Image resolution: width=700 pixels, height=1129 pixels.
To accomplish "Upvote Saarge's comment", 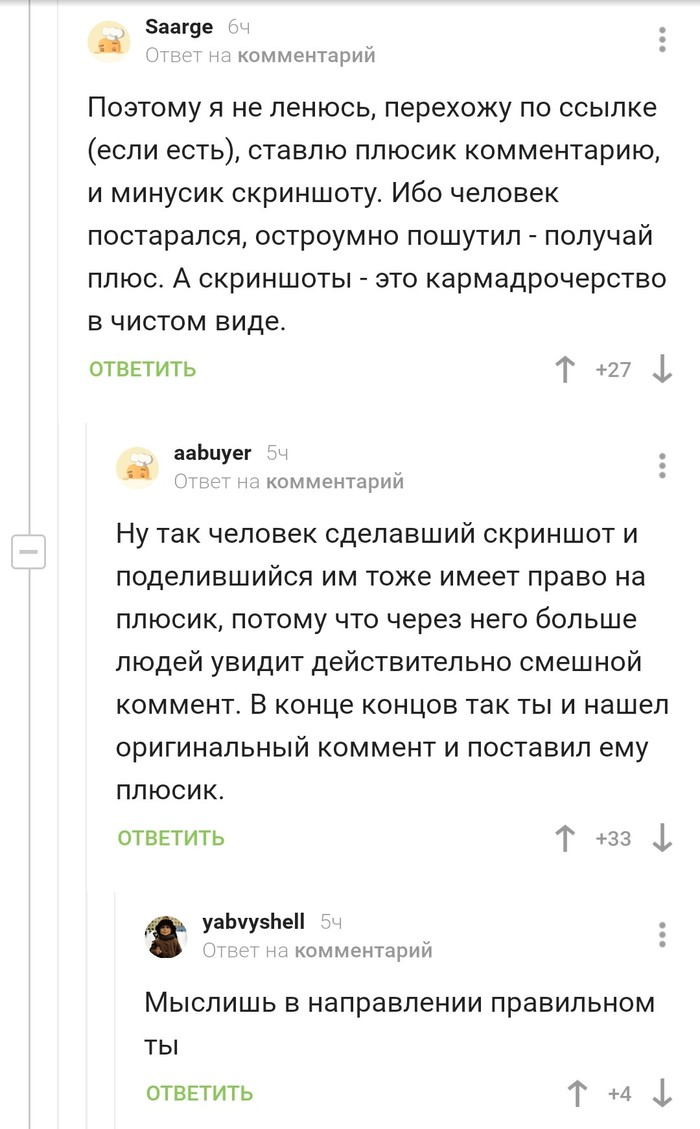I will (566, 370).
